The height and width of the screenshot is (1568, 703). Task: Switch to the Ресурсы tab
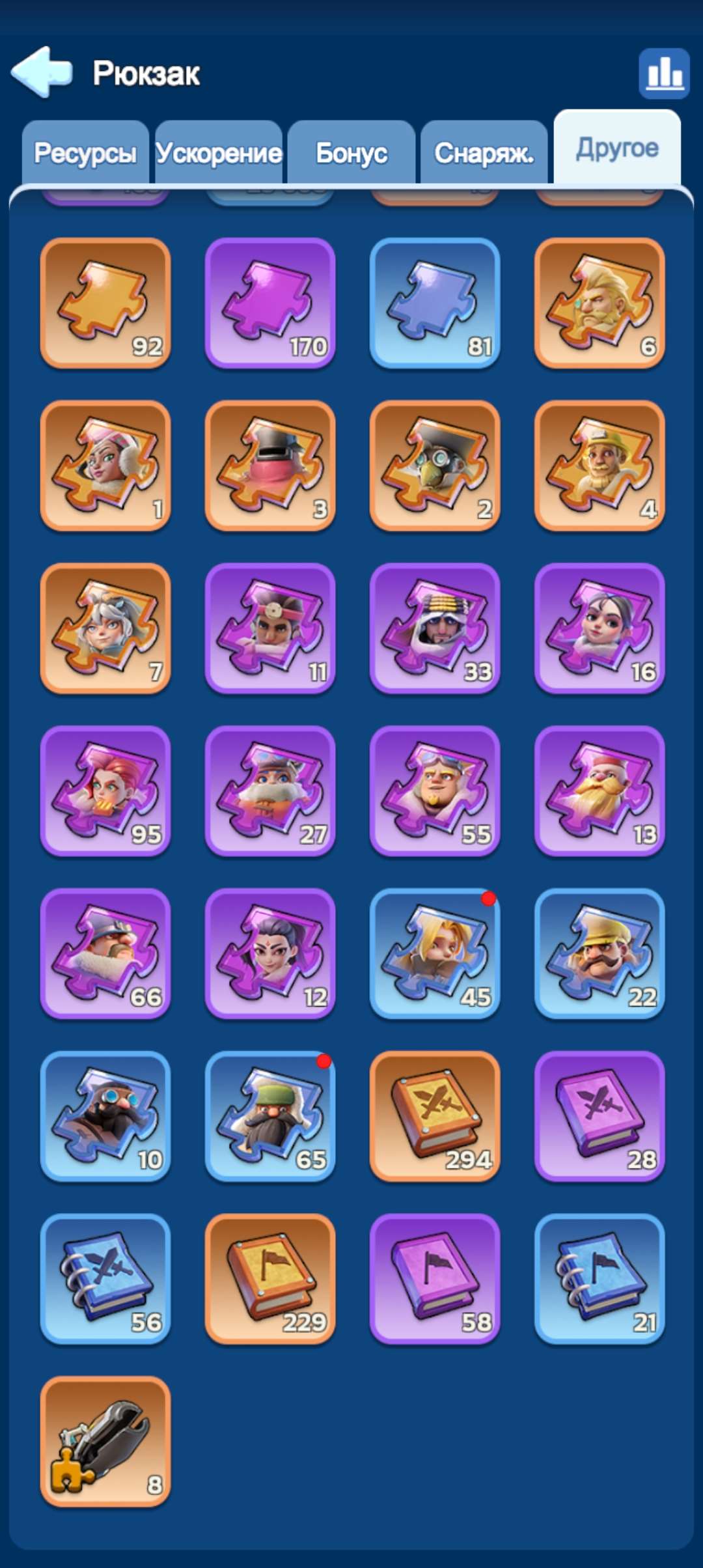tap(85, 153)
